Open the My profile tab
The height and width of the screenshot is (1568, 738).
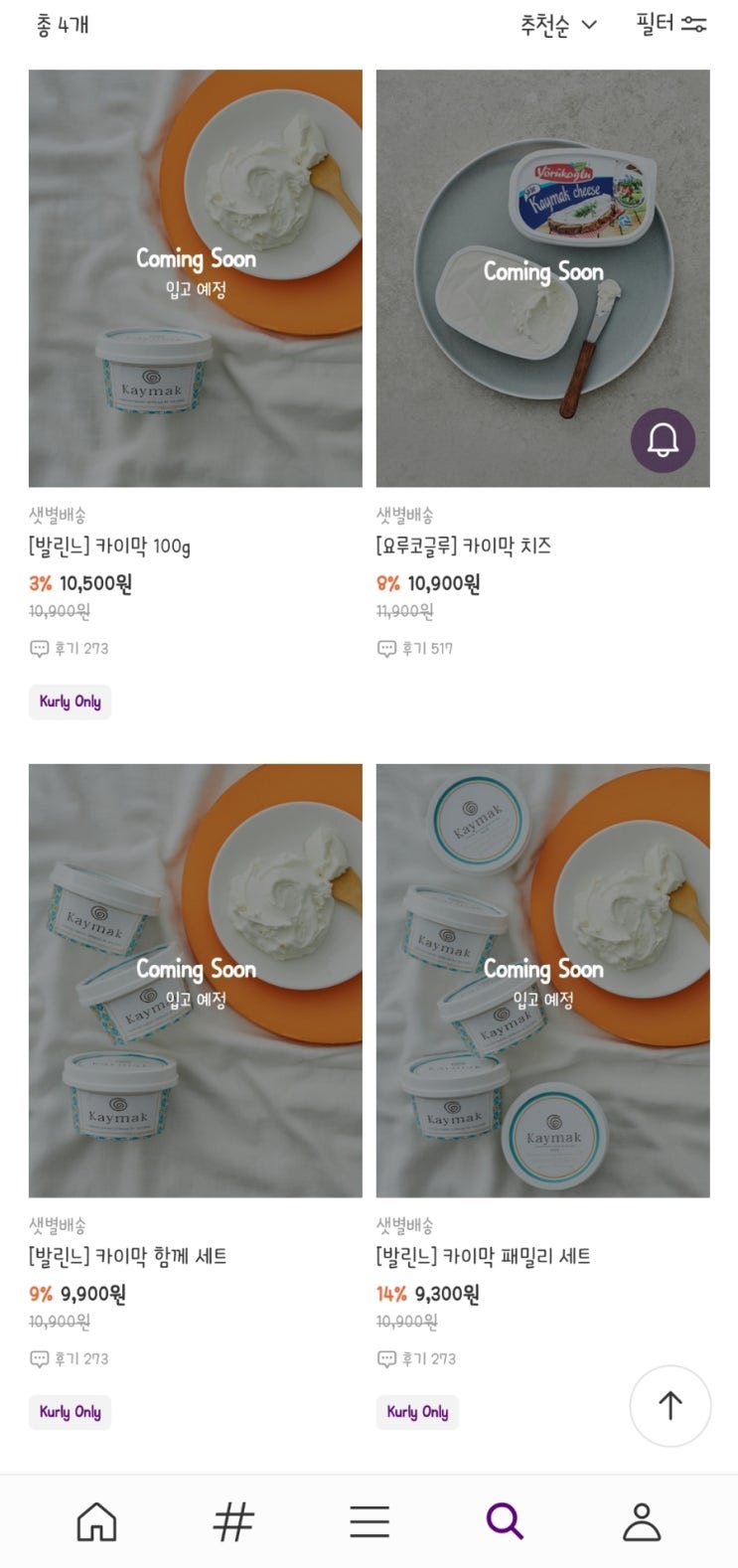click(x=642, y=1521)
